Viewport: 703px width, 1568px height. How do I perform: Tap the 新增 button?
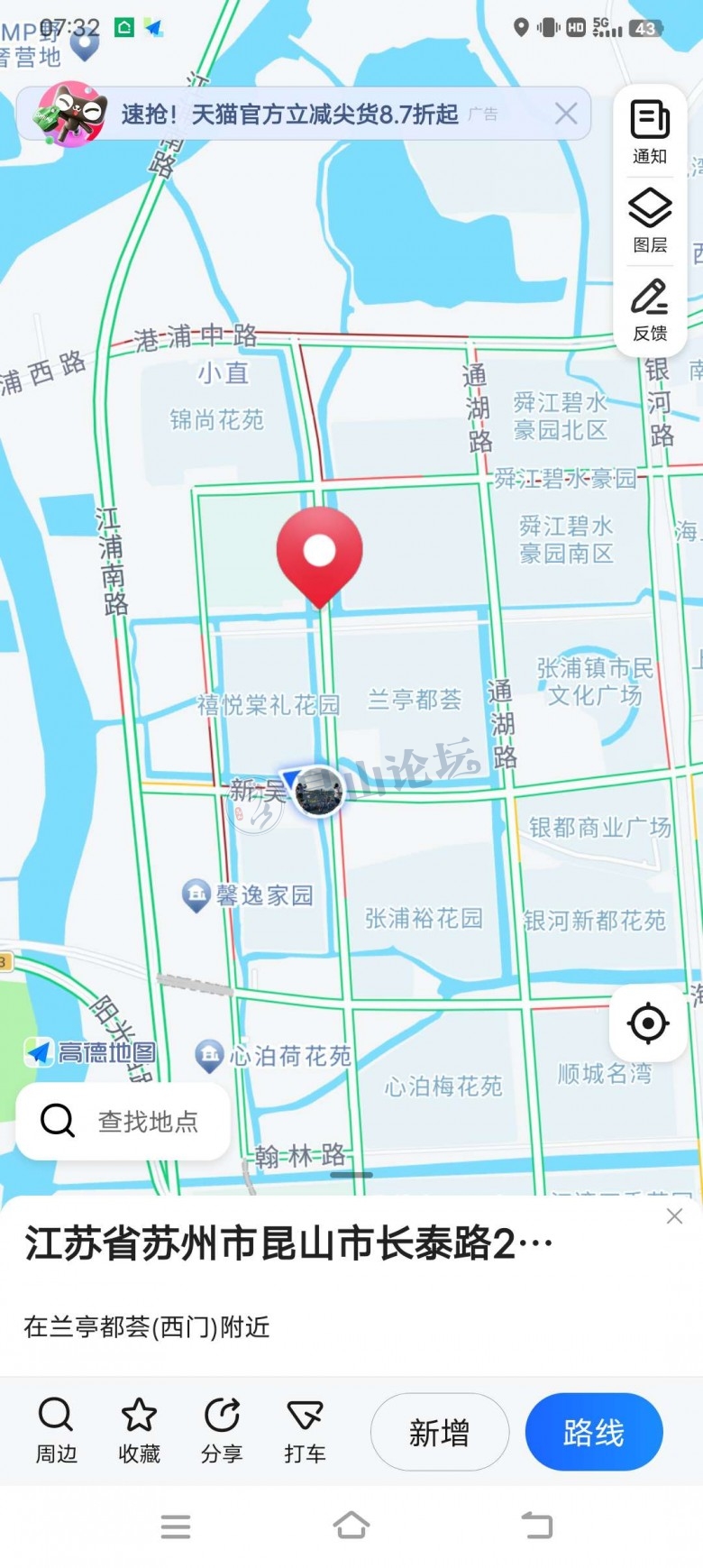440,1432
